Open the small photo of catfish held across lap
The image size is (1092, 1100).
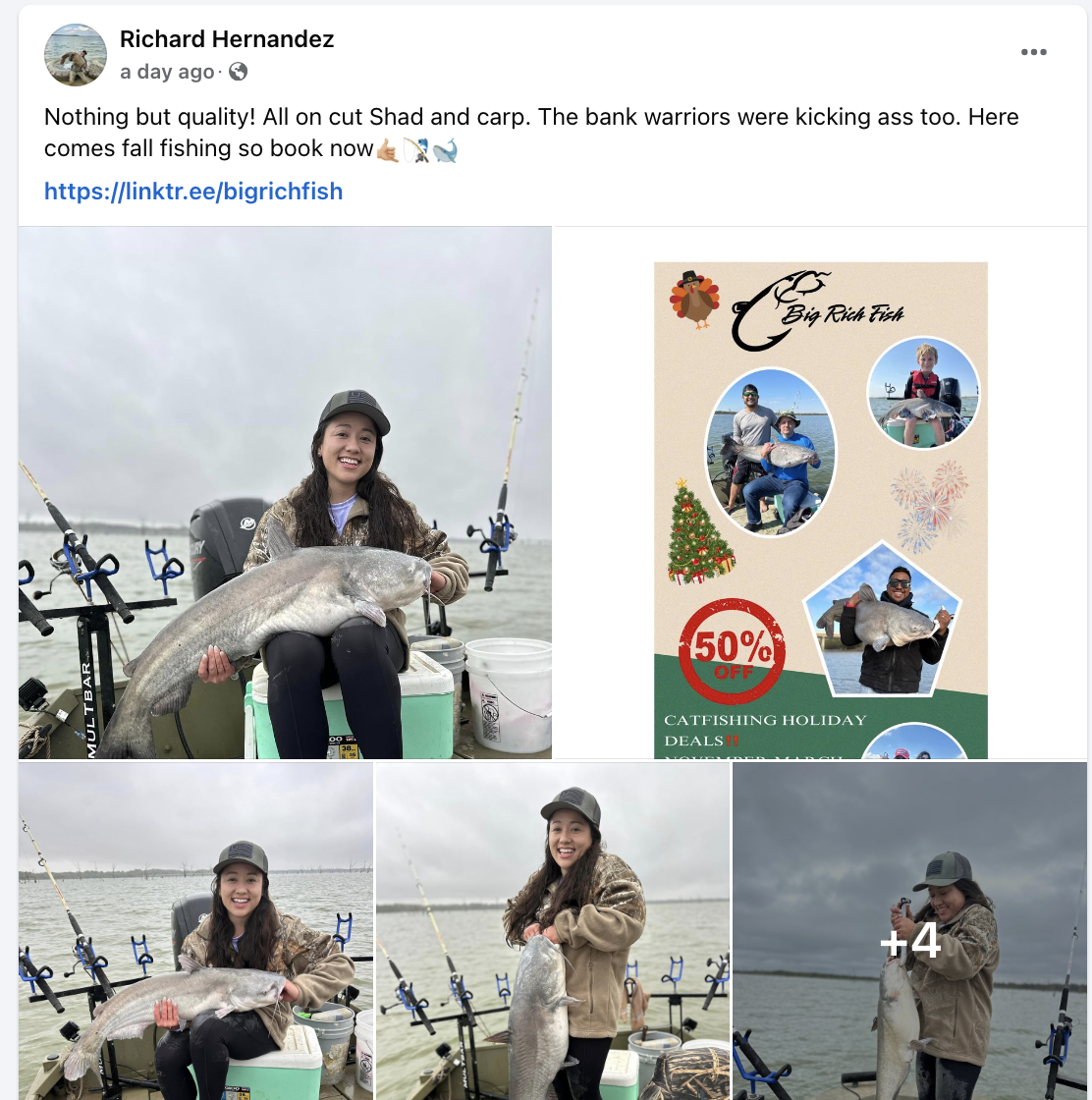click(195, 931)
